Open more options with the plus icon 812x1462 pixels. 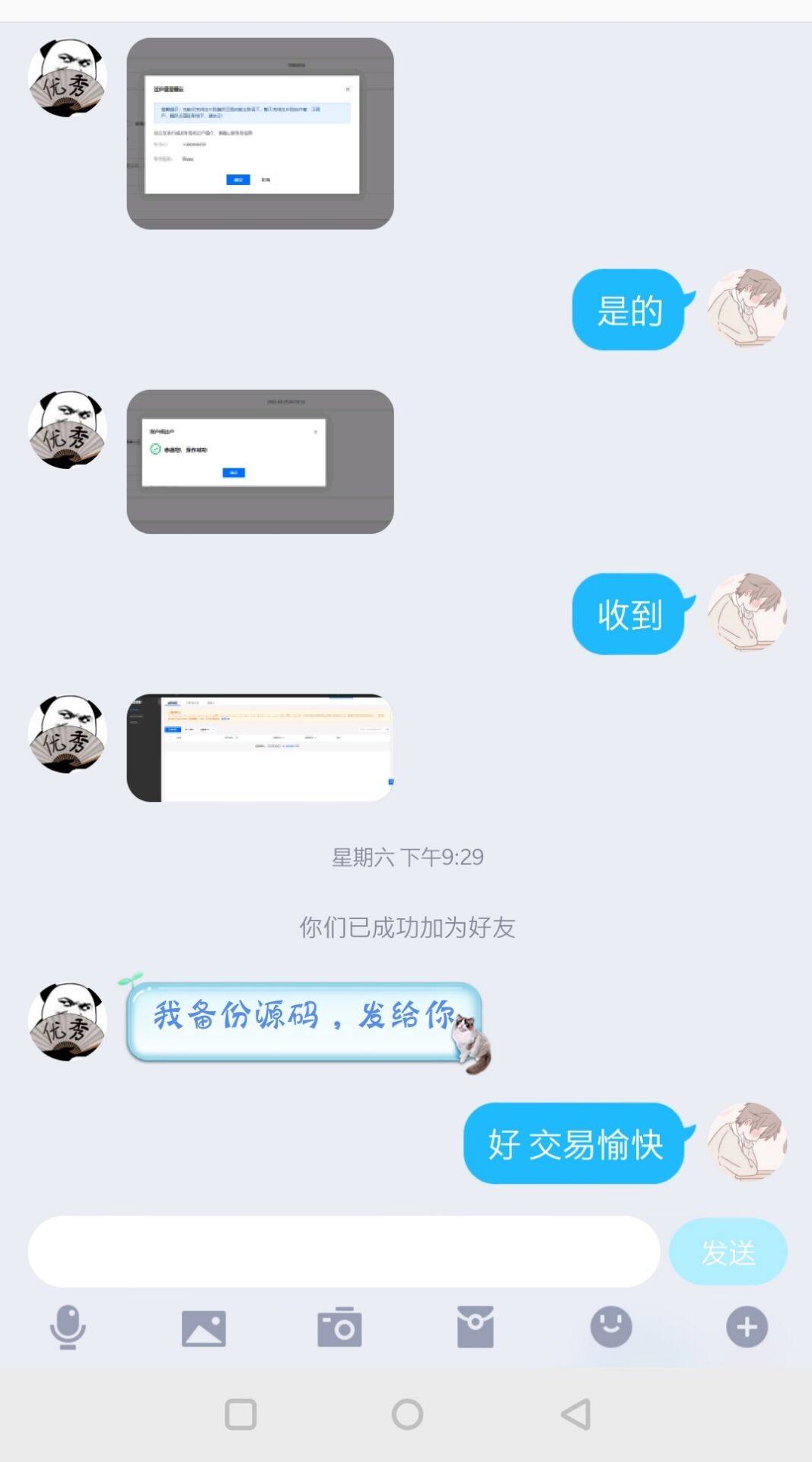(x=747, y=1327)
